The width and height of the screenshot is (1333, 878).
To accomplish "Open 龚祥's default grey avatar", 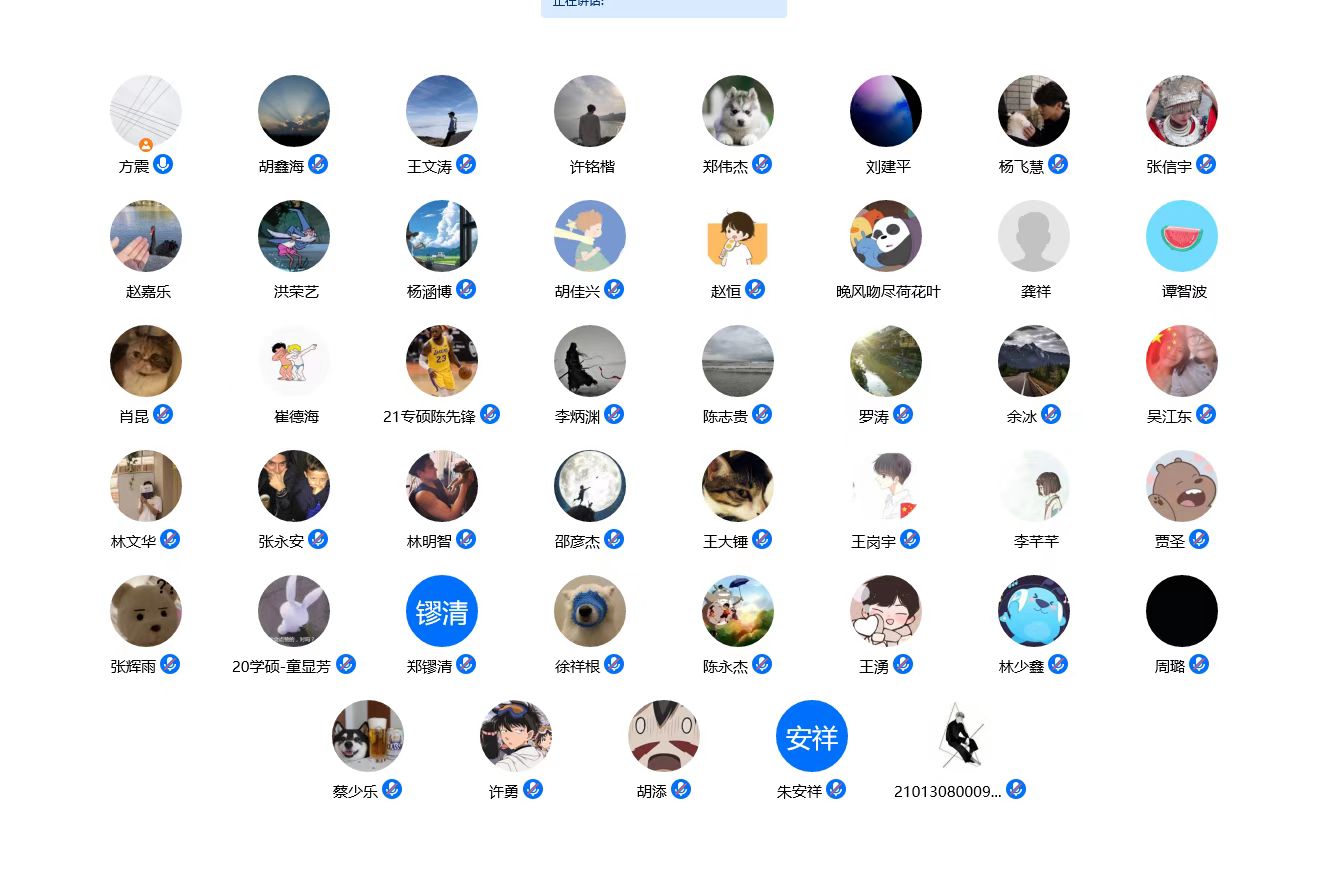I will pyautogui.click(x=1034, y=236).
